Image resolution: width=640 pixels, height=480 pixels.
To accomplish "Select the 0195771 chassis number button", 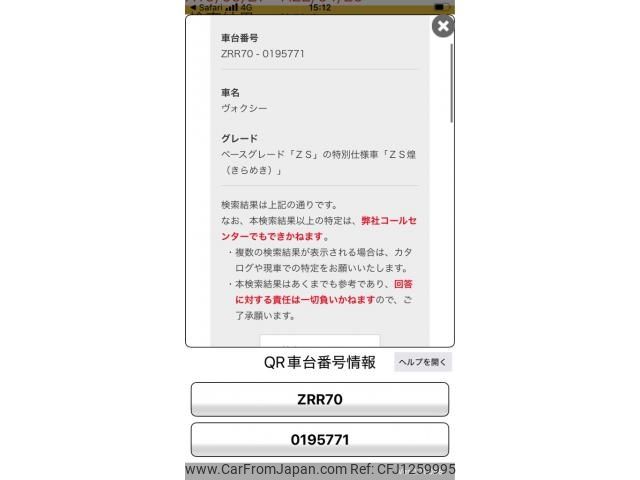I will coord(320,439).
